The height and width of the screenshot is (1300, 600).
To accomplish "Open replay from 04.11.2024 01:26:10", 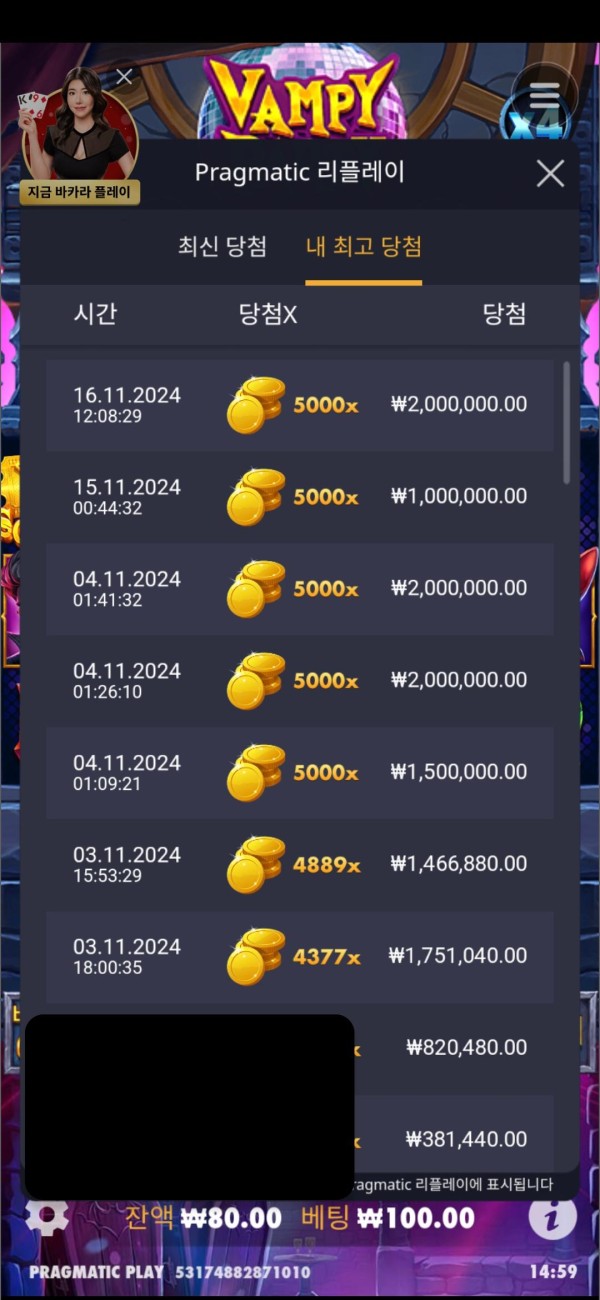I will (300, 681).
